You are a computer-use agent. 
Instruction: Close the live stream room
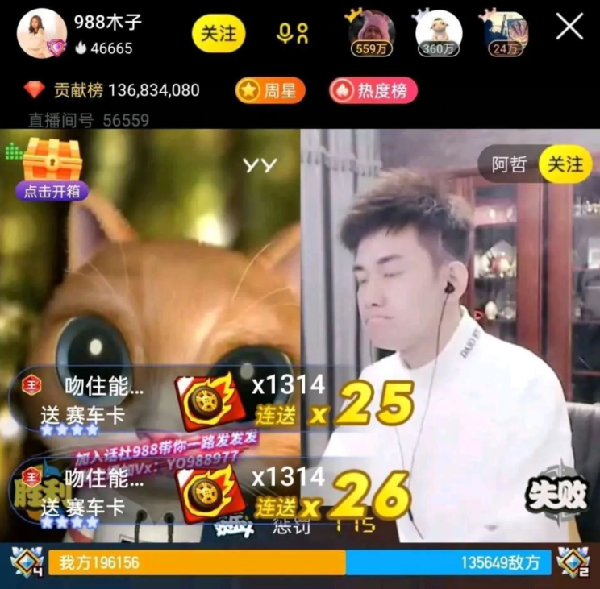click(x=570, y=27)
